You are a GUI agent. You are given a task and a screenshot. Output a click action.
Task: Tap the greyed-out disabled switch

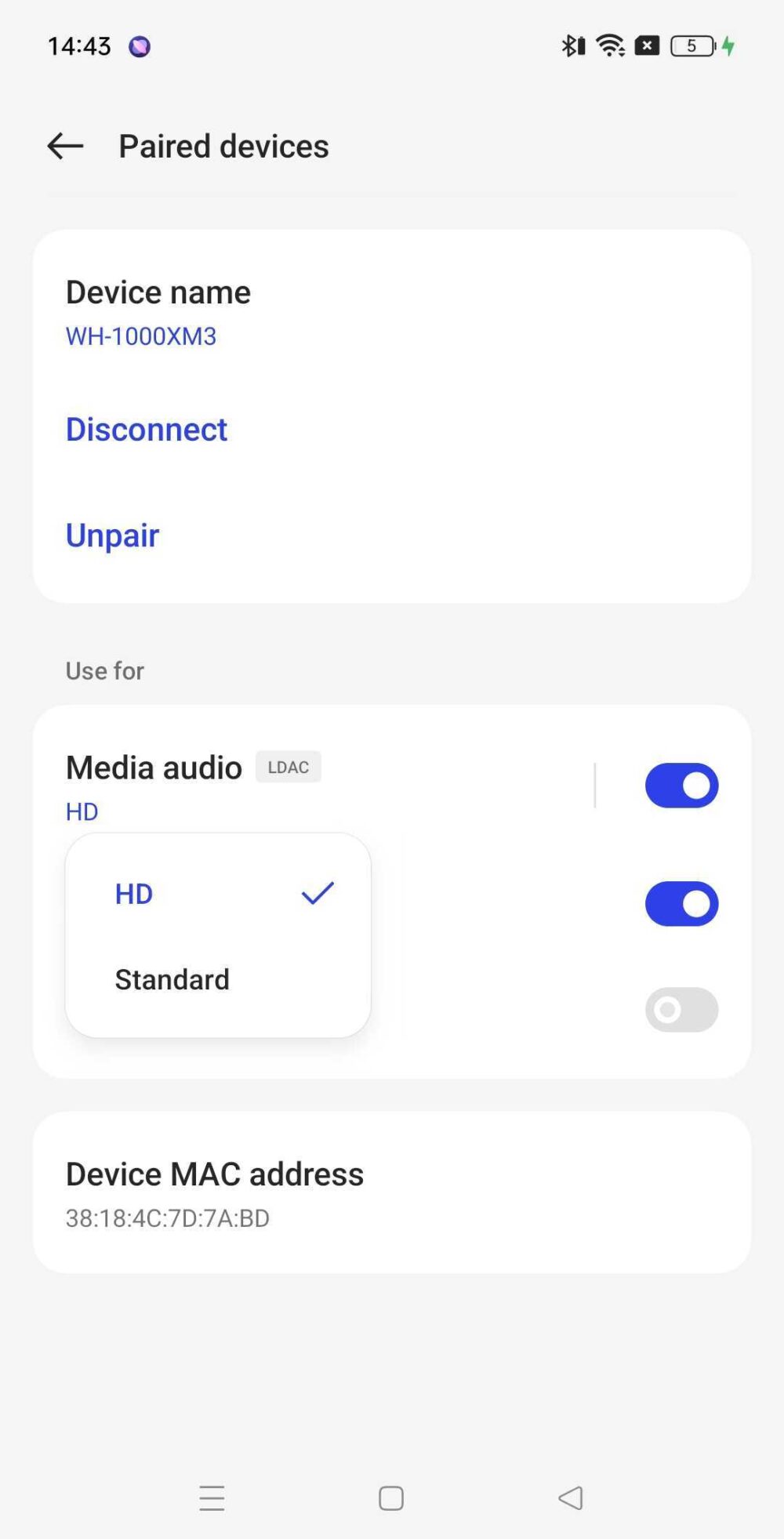coord(681,1010)
